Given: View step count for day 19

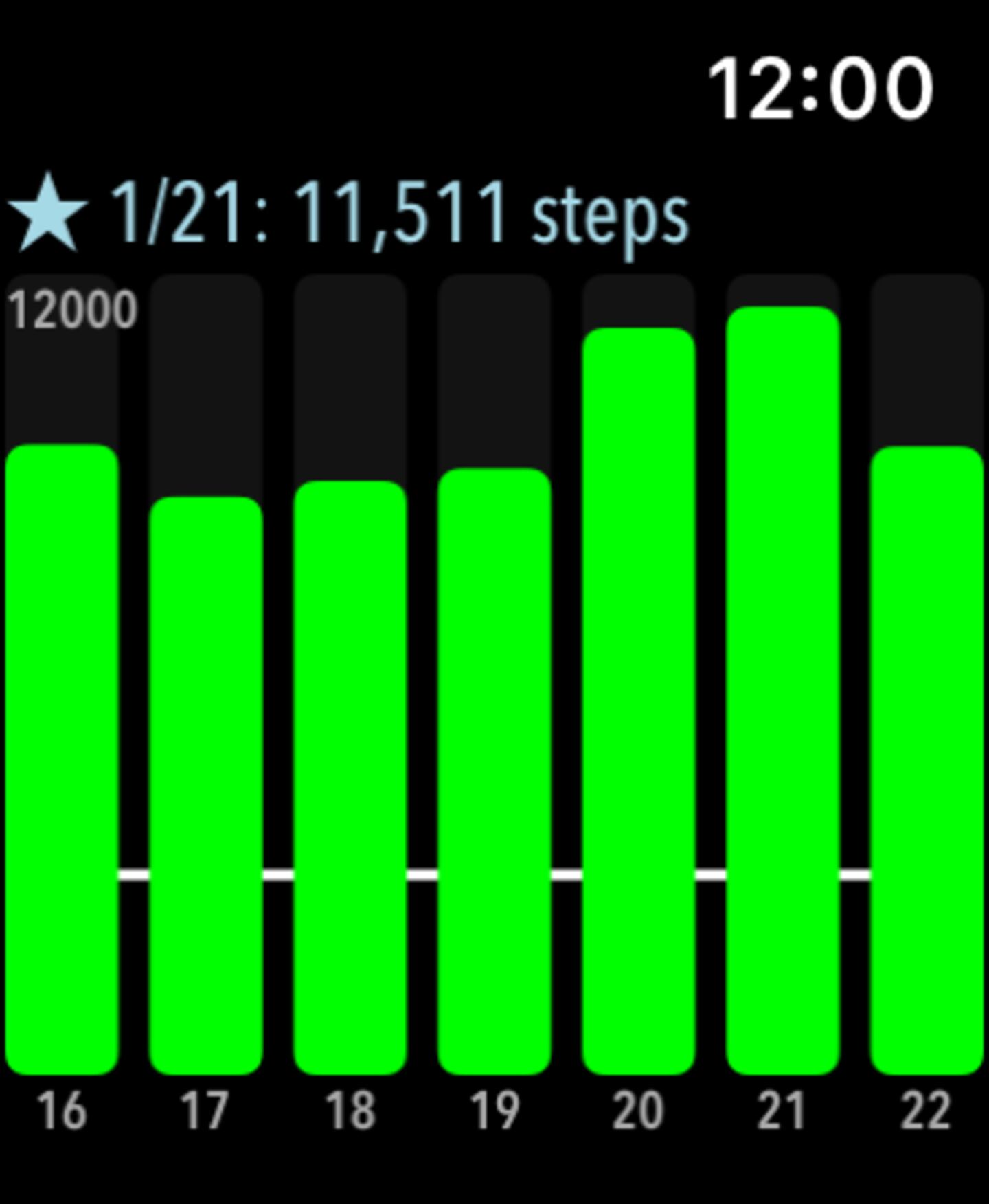Looking at the screenshot, I should coord(494,771).
